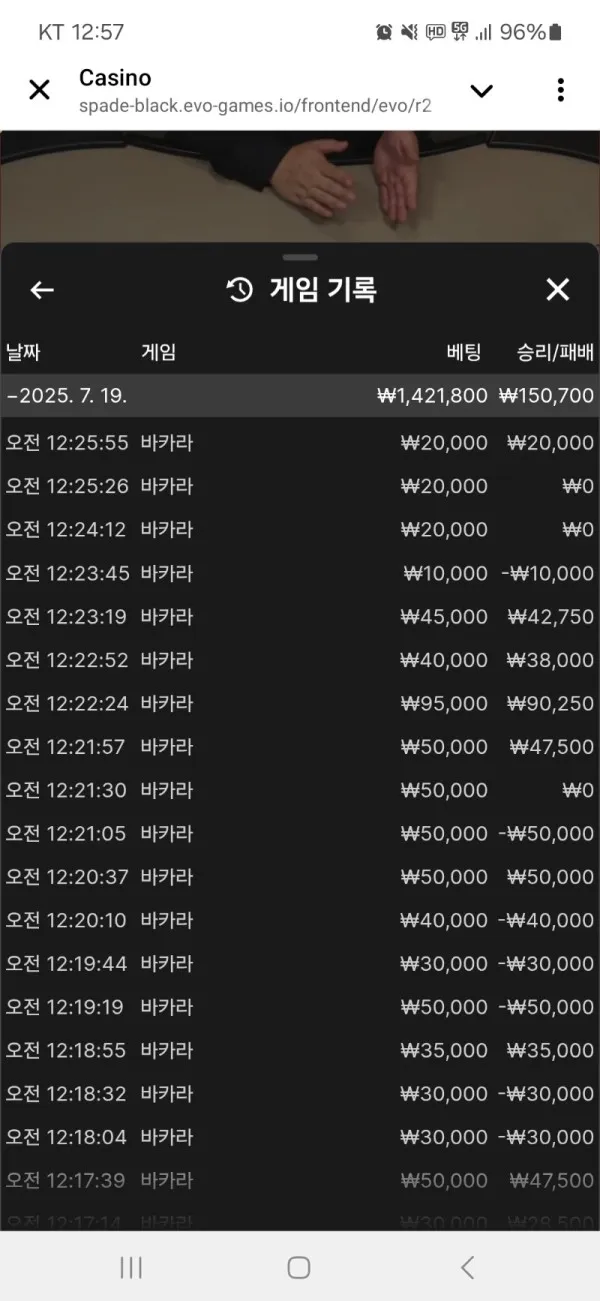Close the Casino browser tab
Screen dimensions: 600x1301
click(x=39, y=90)
